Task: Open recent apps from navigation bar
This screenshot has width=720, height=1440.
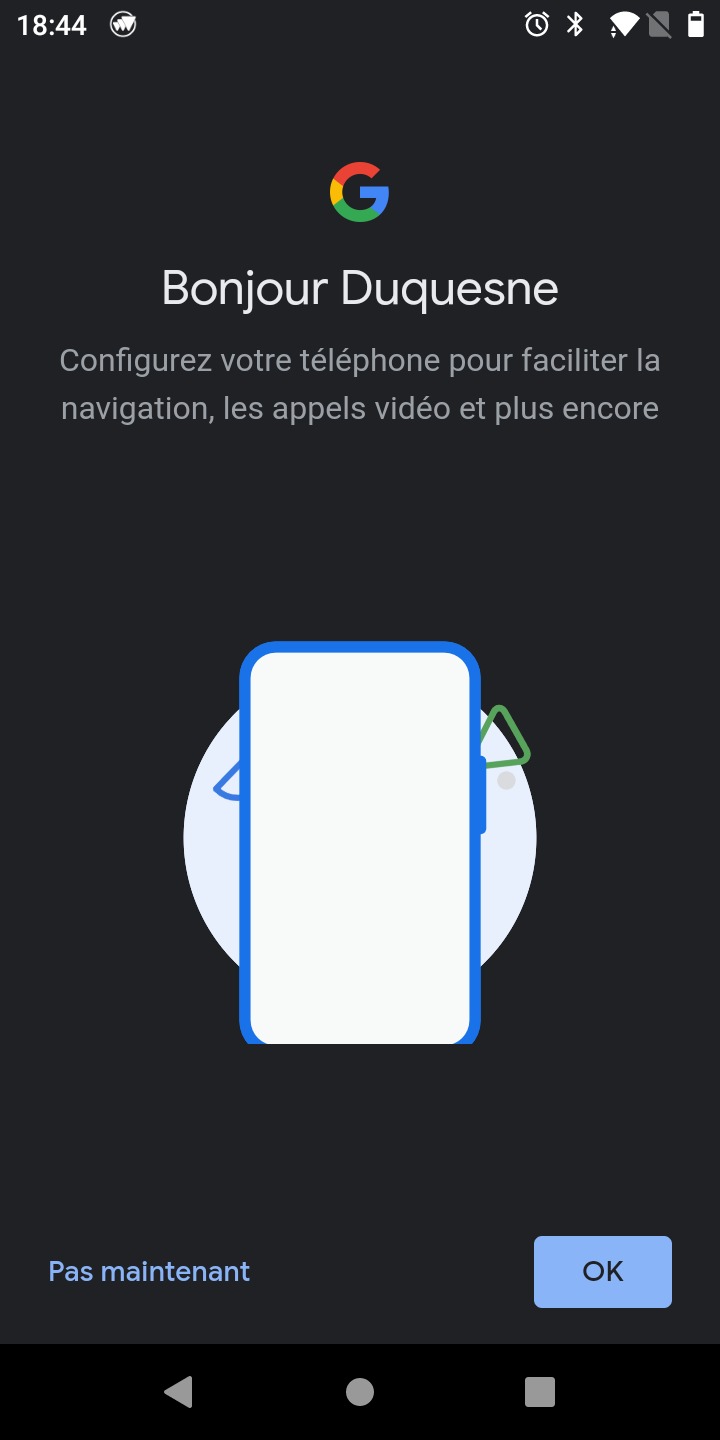Action: tap(539, 1391)
